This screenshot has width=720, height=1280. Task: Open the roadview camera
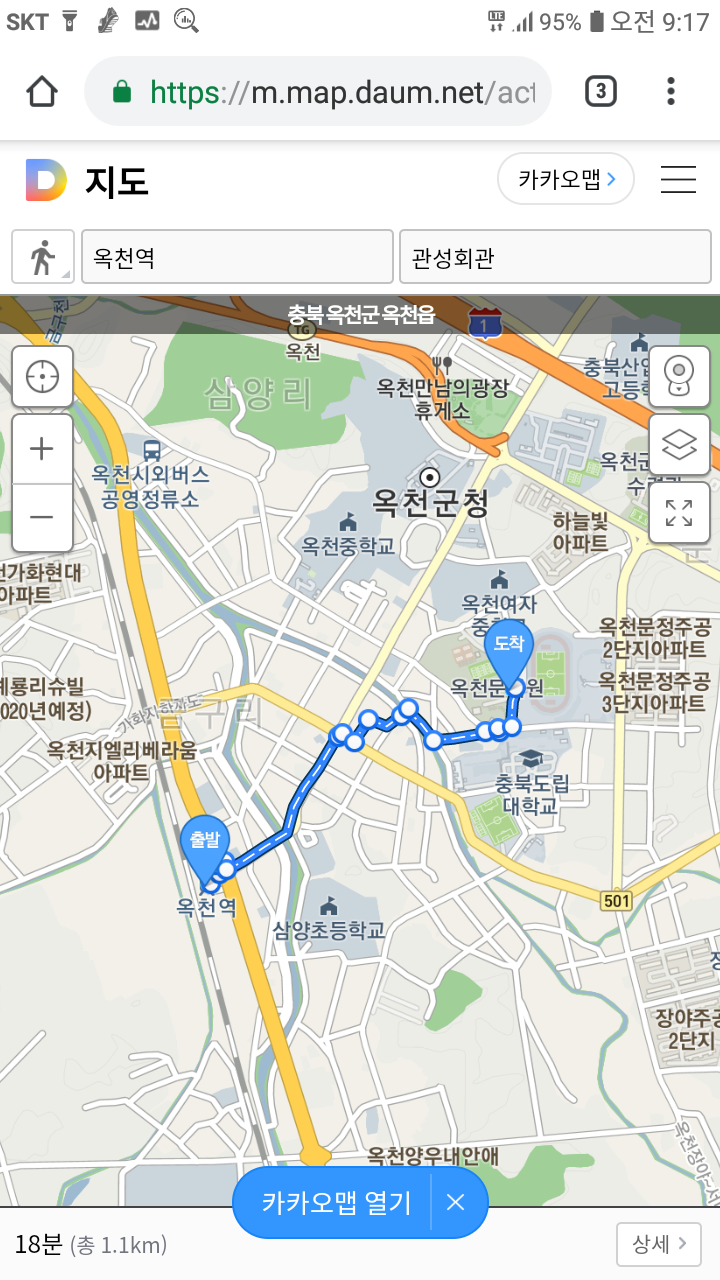coord(679,376)
